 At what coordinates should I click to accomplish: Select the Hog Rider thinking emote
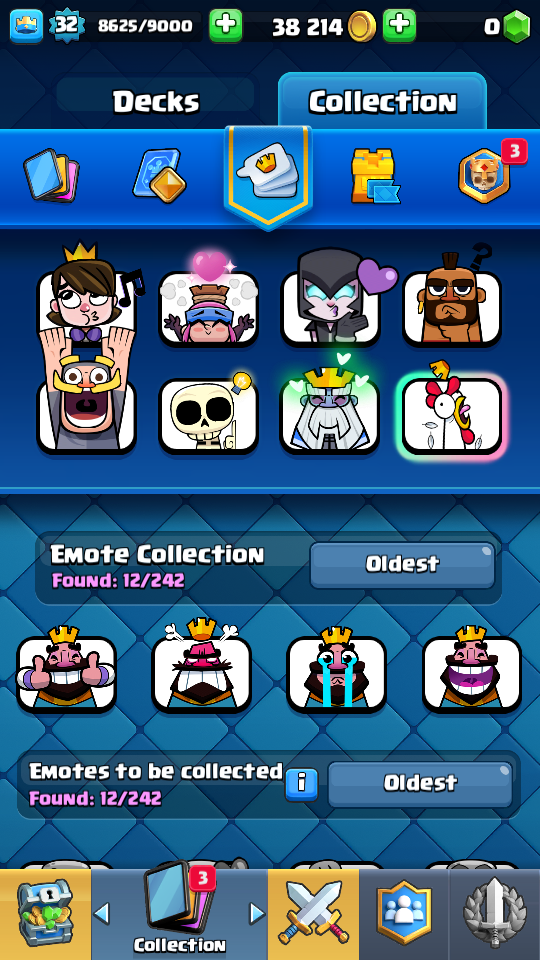[452, 299]
